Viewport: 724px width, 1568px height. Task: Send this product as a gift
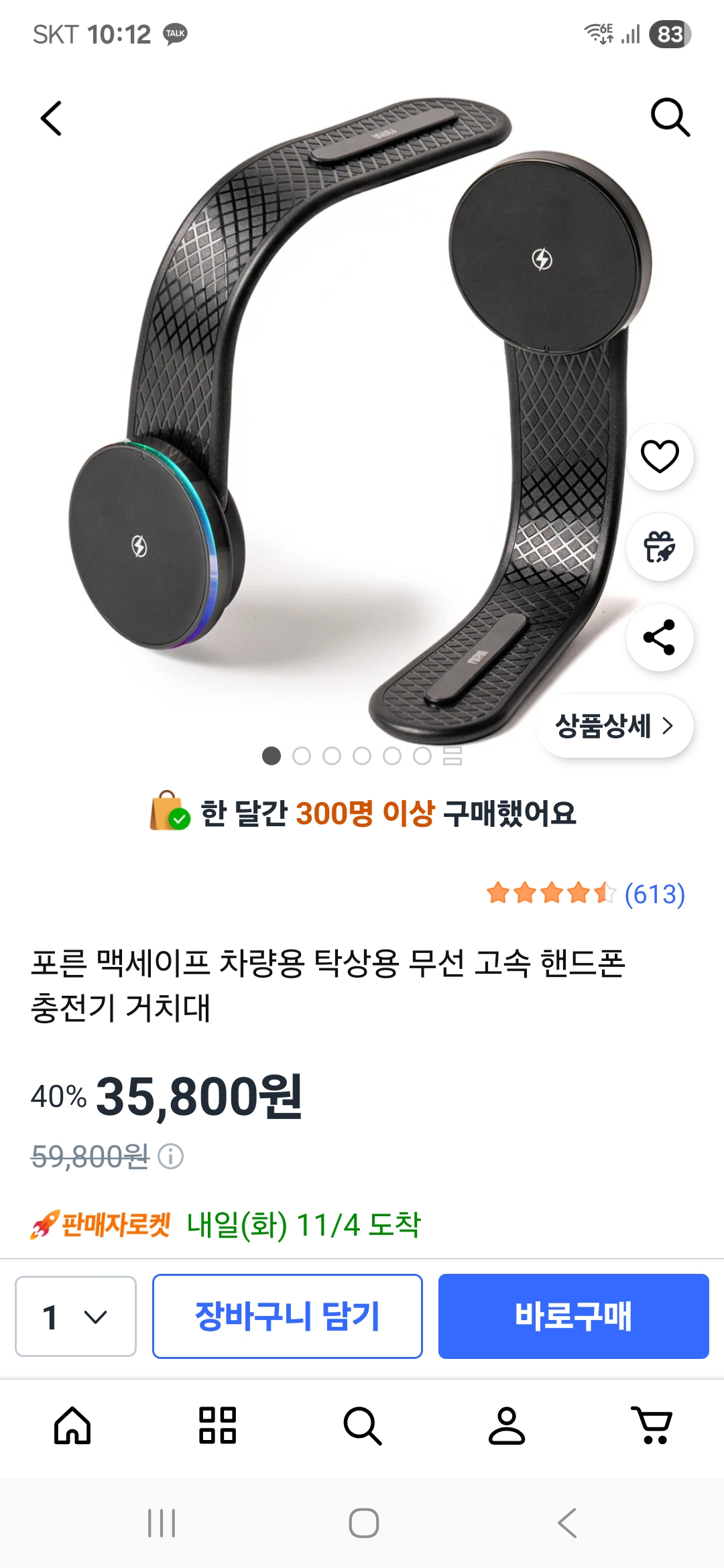point(660,547)
